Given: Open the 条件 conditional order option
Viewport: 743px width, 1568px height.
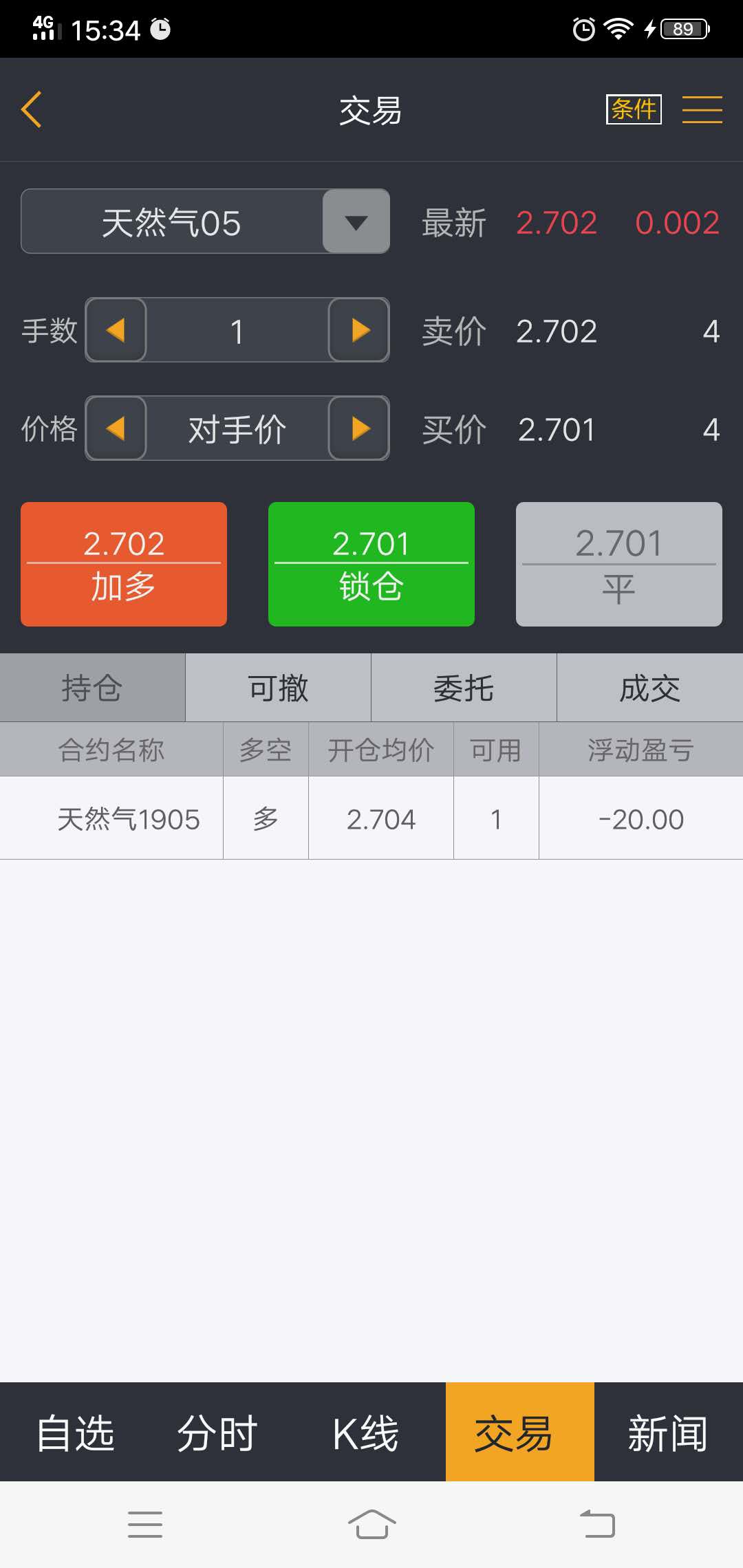Looking at the screenshot, I should [633, 109].
